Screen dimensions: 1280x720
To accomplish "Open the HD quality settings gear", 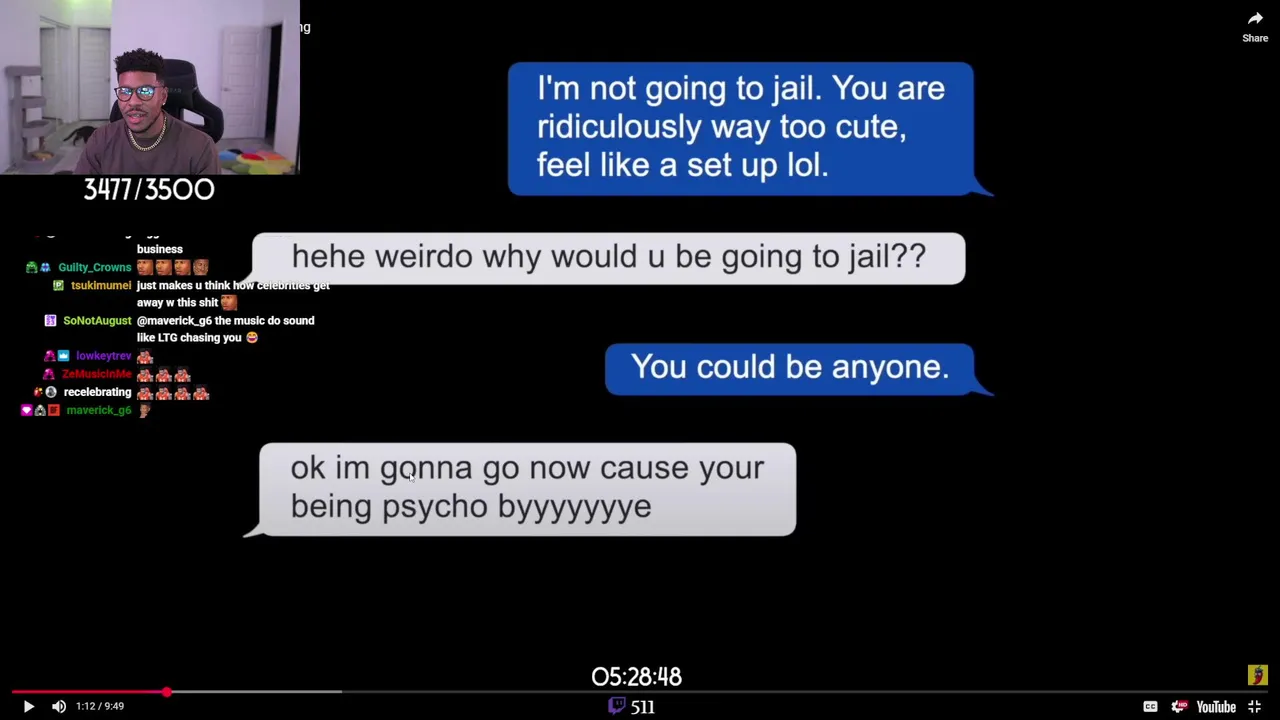I will click(x=1179, y=706).
